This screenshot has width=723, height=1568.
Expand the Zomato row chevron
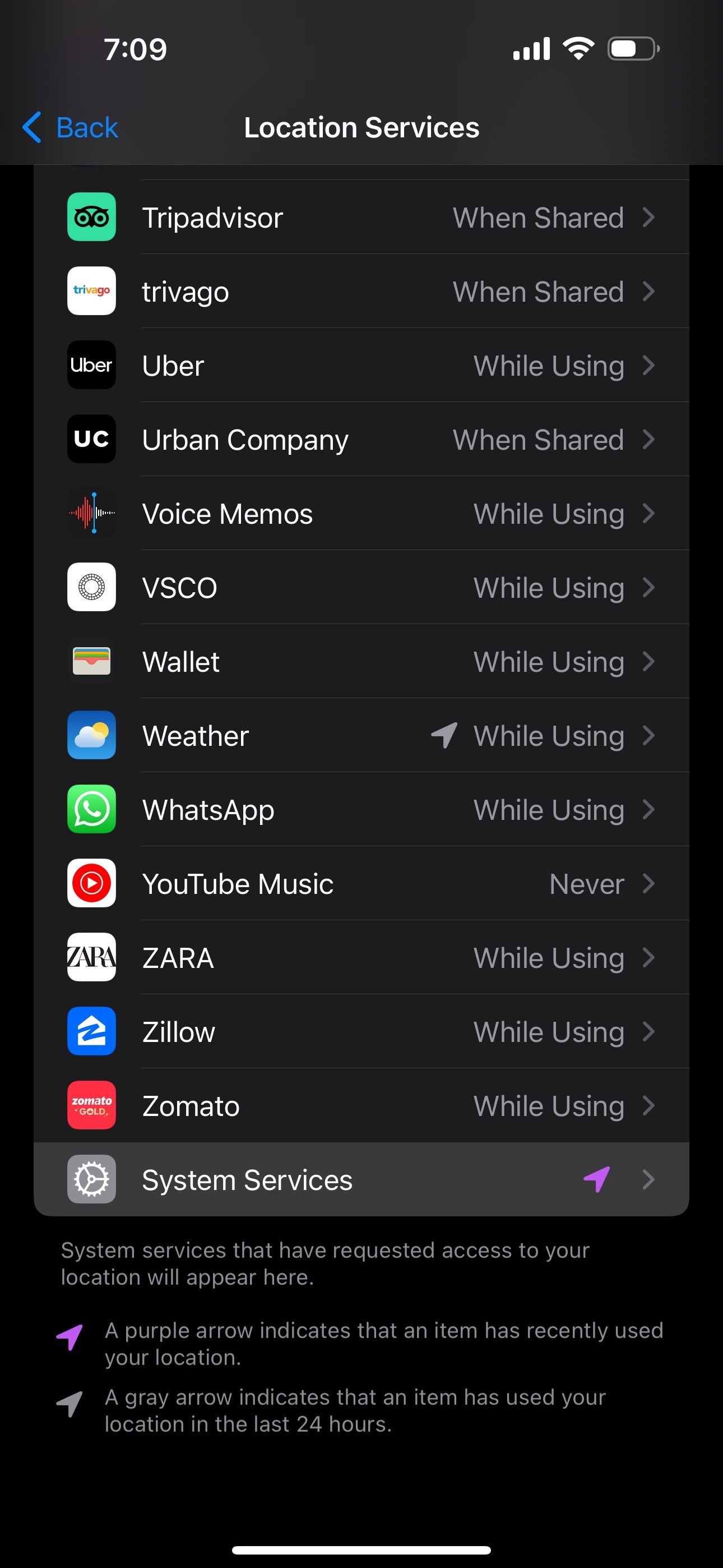[648, 1106]
